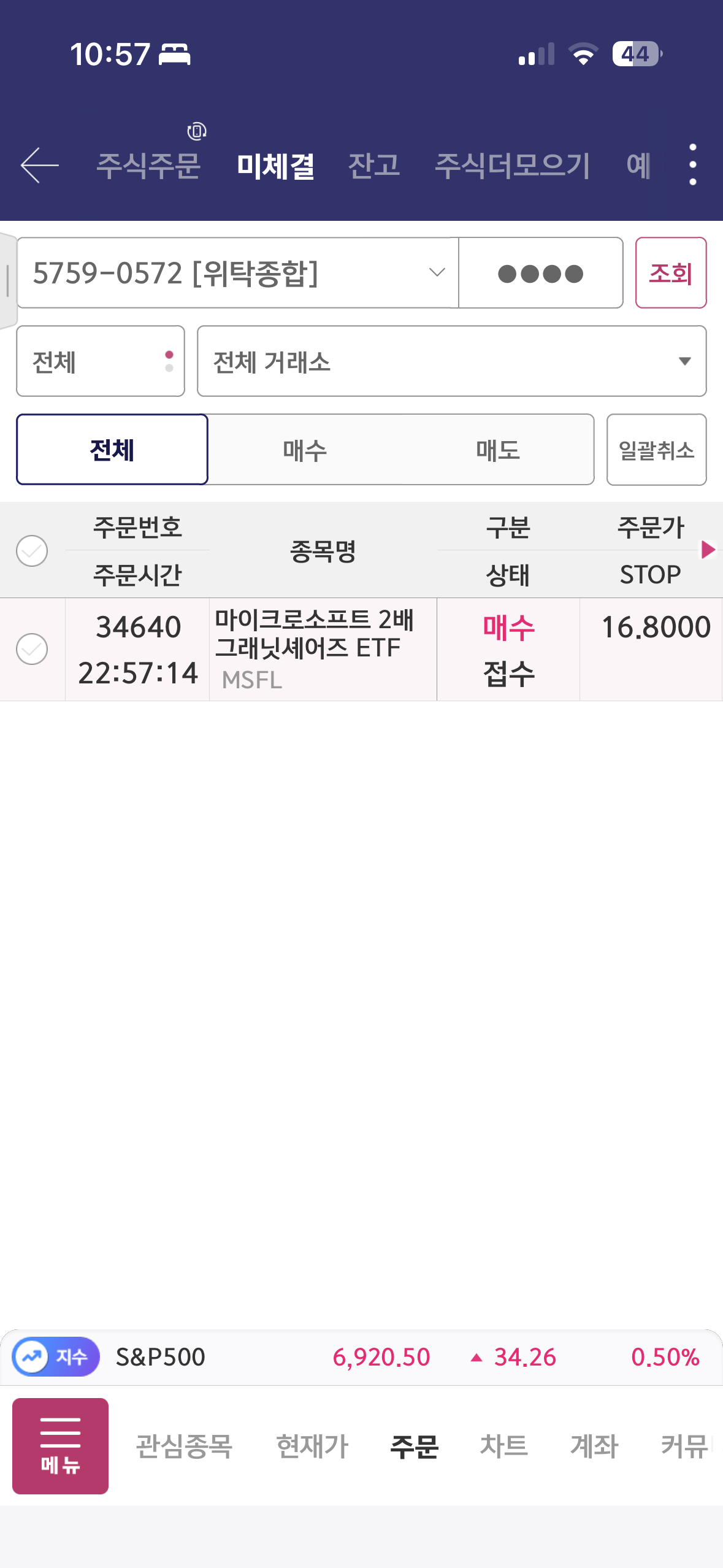
Task: Expand the account selector 5759-0572
Action: pyautogui.click(x=238, y=273)
